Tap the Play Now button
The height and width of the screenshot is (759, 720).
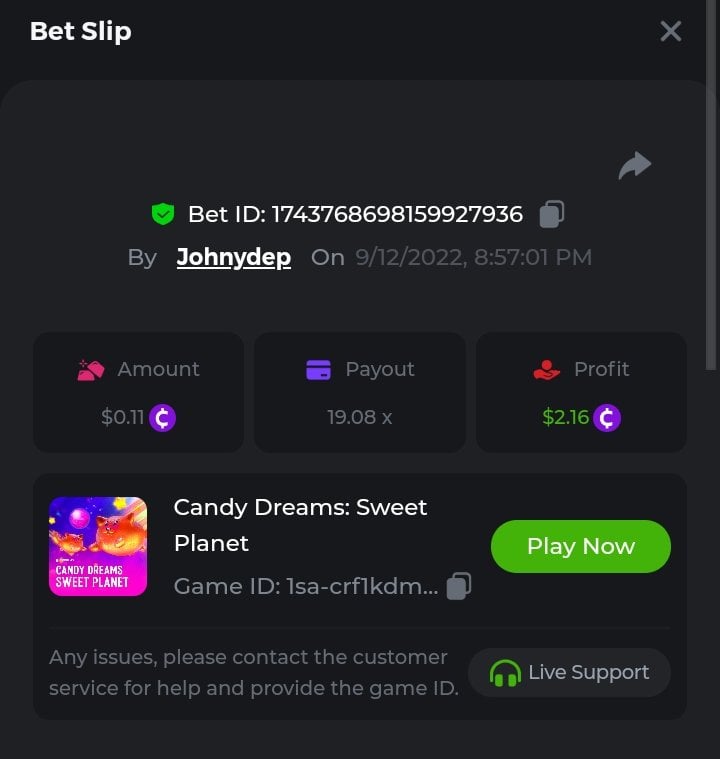[580, 546]
